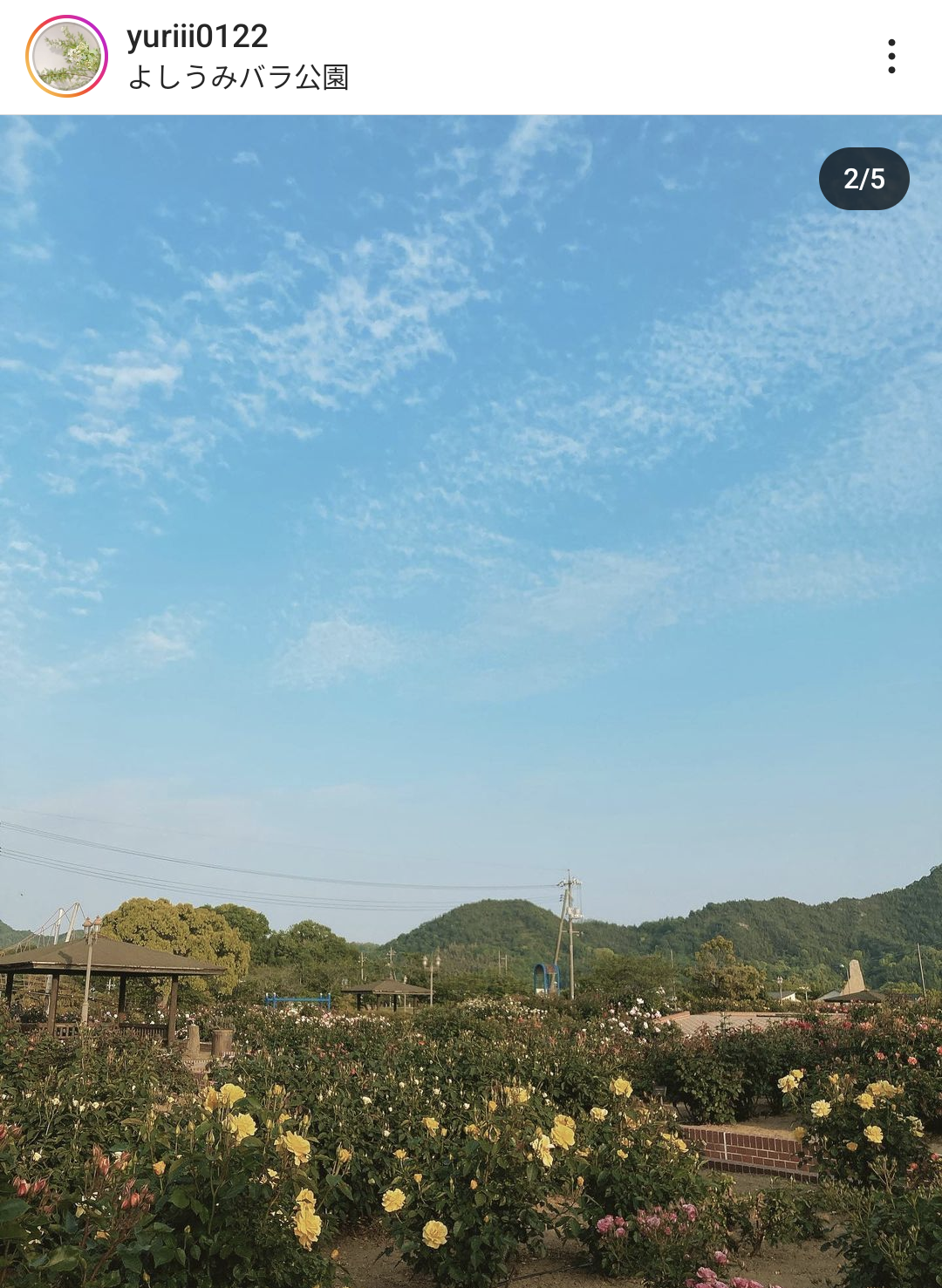Open the post's three-dot options menu
Viewport: 942px width, 1288px height.
(x=891, y=56)
